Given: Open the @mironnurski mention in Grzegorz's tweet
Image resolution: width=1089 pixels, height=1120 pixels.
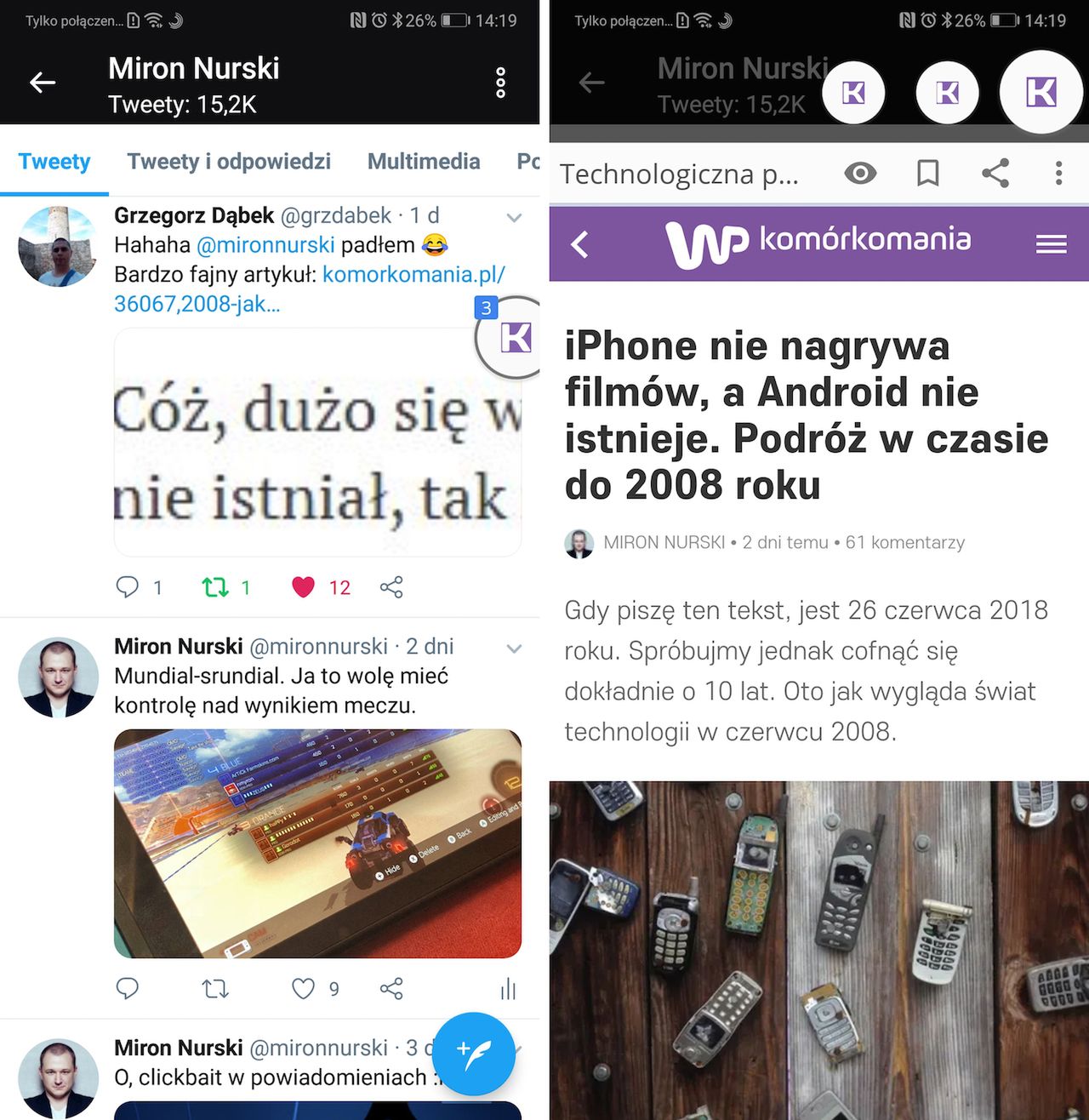Looking at the screenshot, I should click(x=265, y=246).
